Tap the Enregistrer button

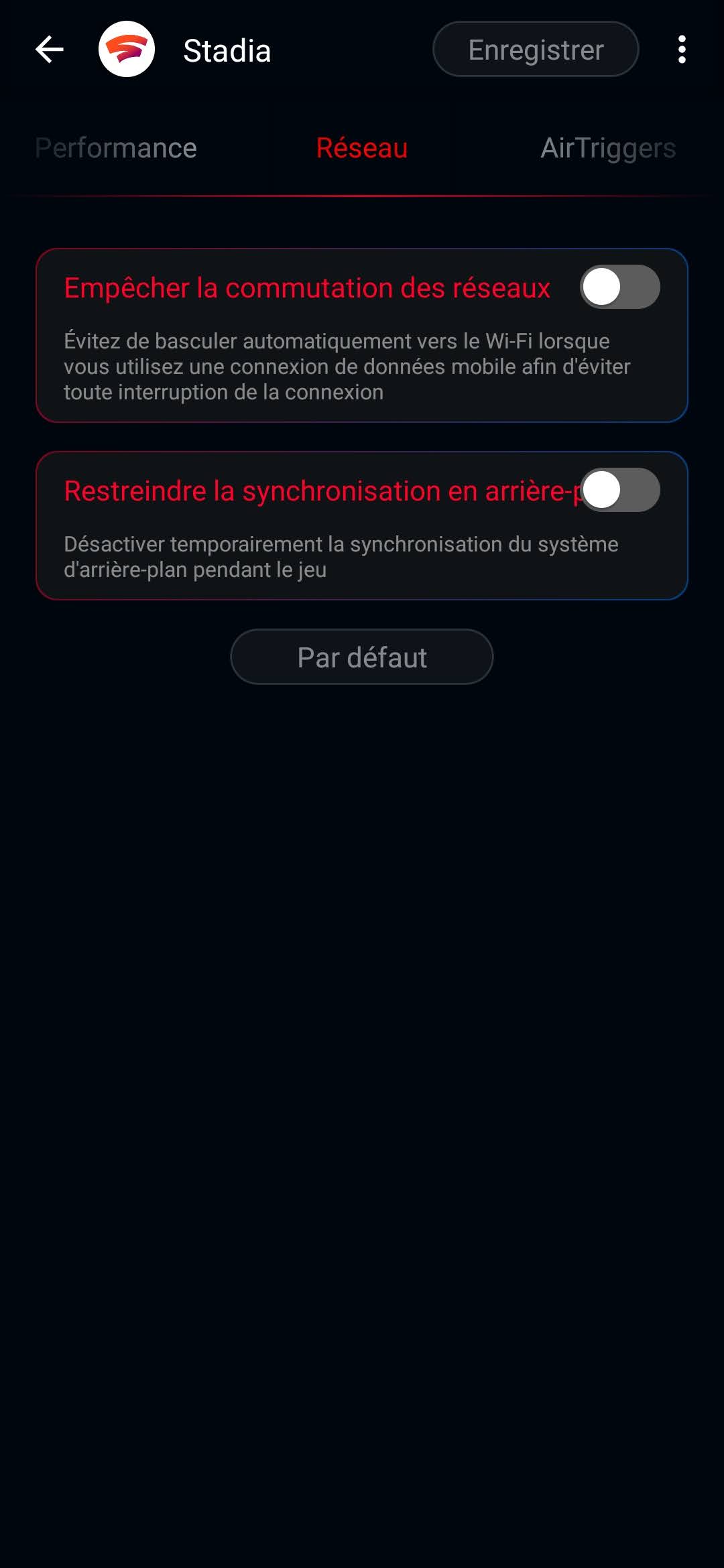536,49
